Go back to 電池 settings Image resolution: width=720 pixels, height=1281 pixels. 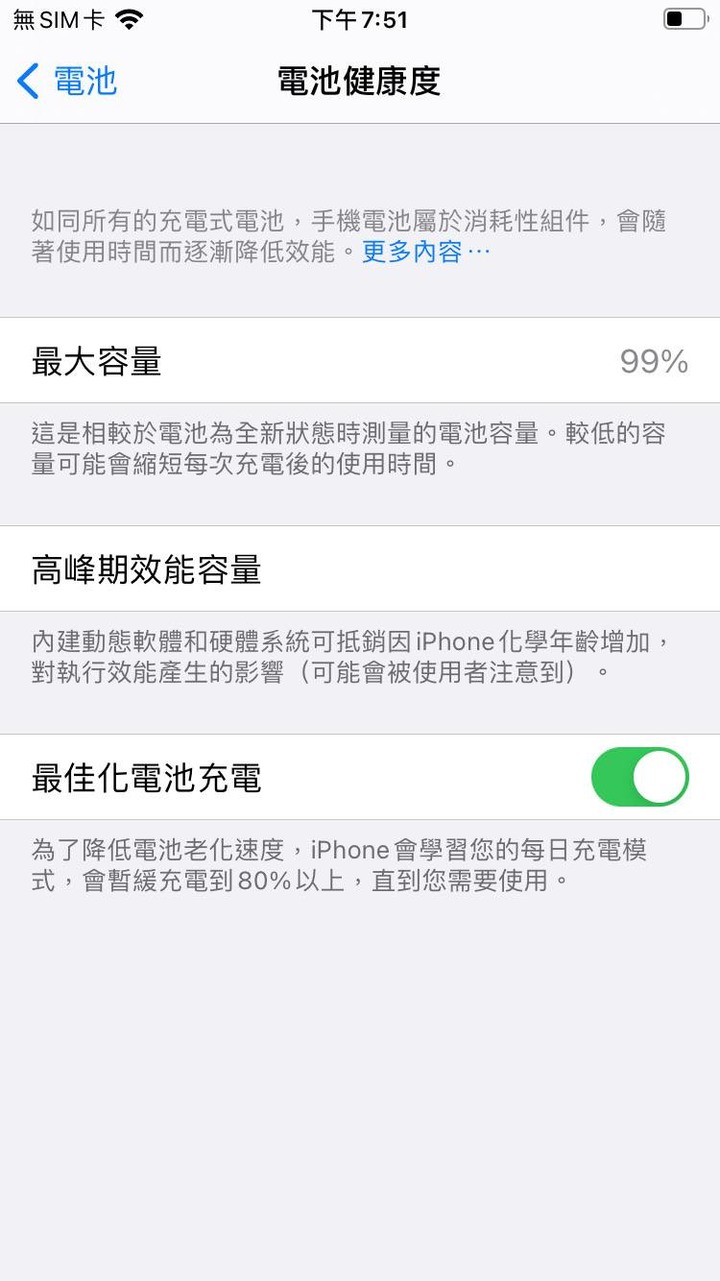click(x=68, y=81)
